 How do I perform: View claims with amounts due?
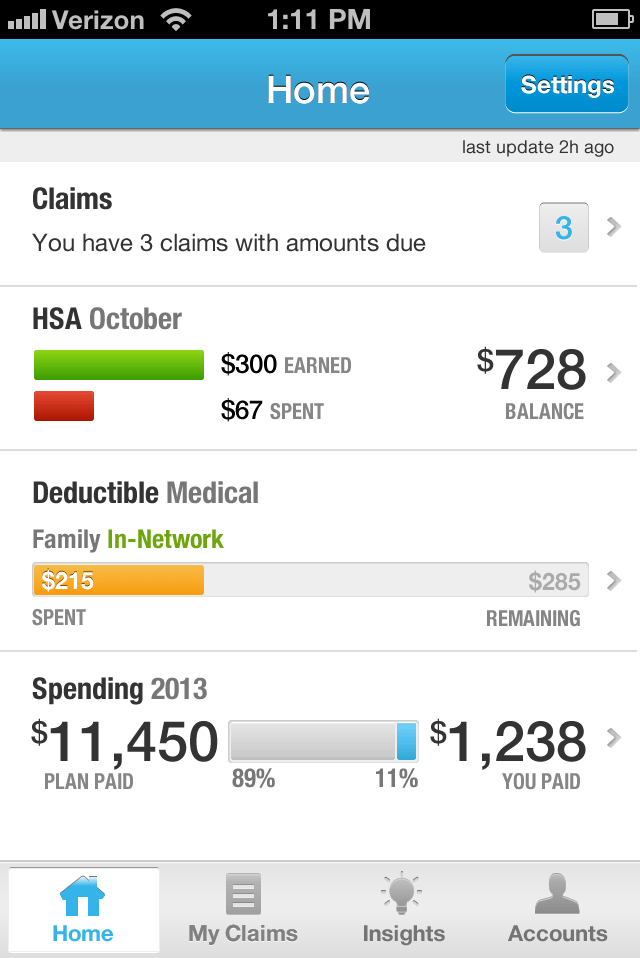point(320,226)
